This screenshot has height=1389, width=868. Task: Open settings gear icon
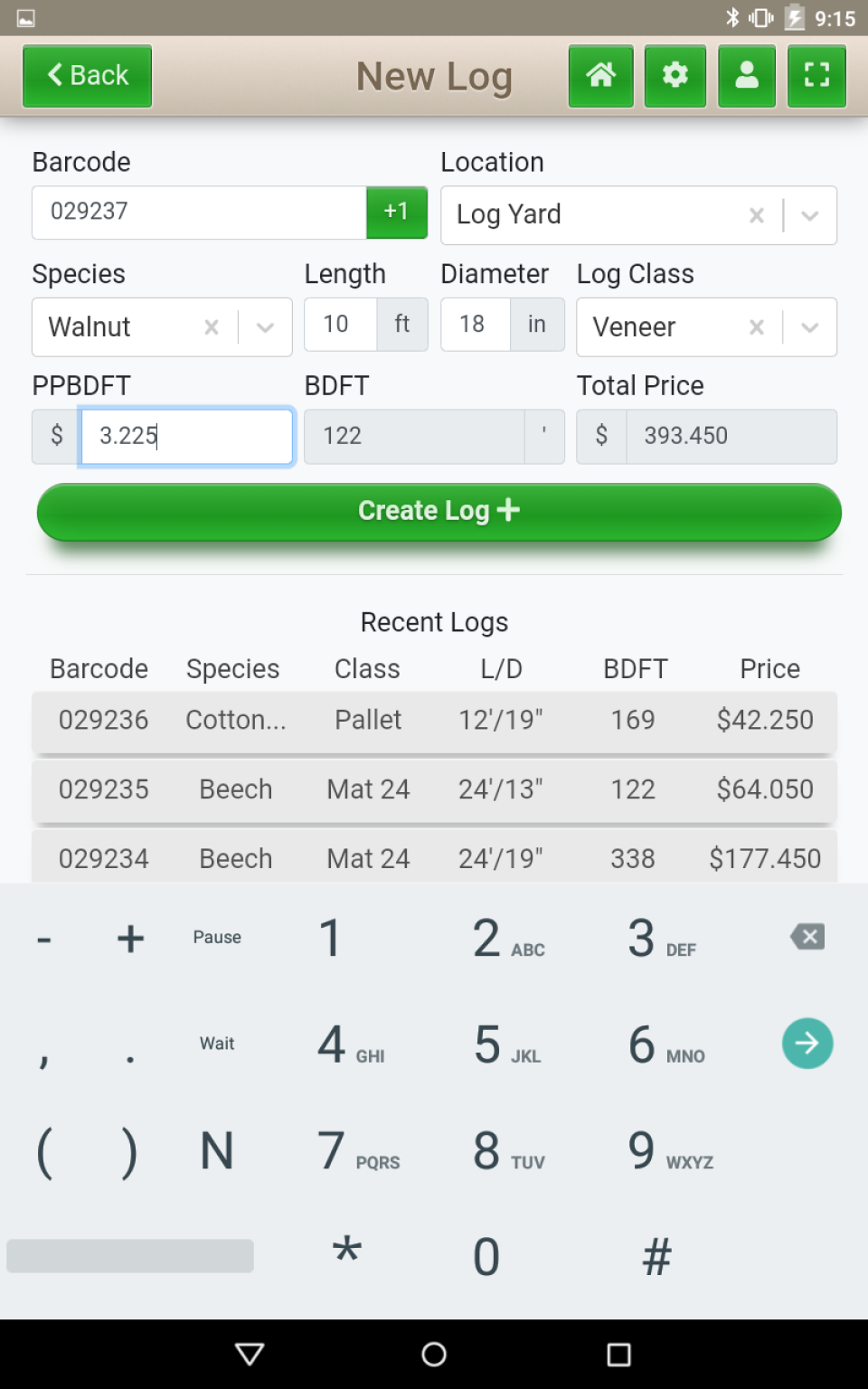[675, 76]
